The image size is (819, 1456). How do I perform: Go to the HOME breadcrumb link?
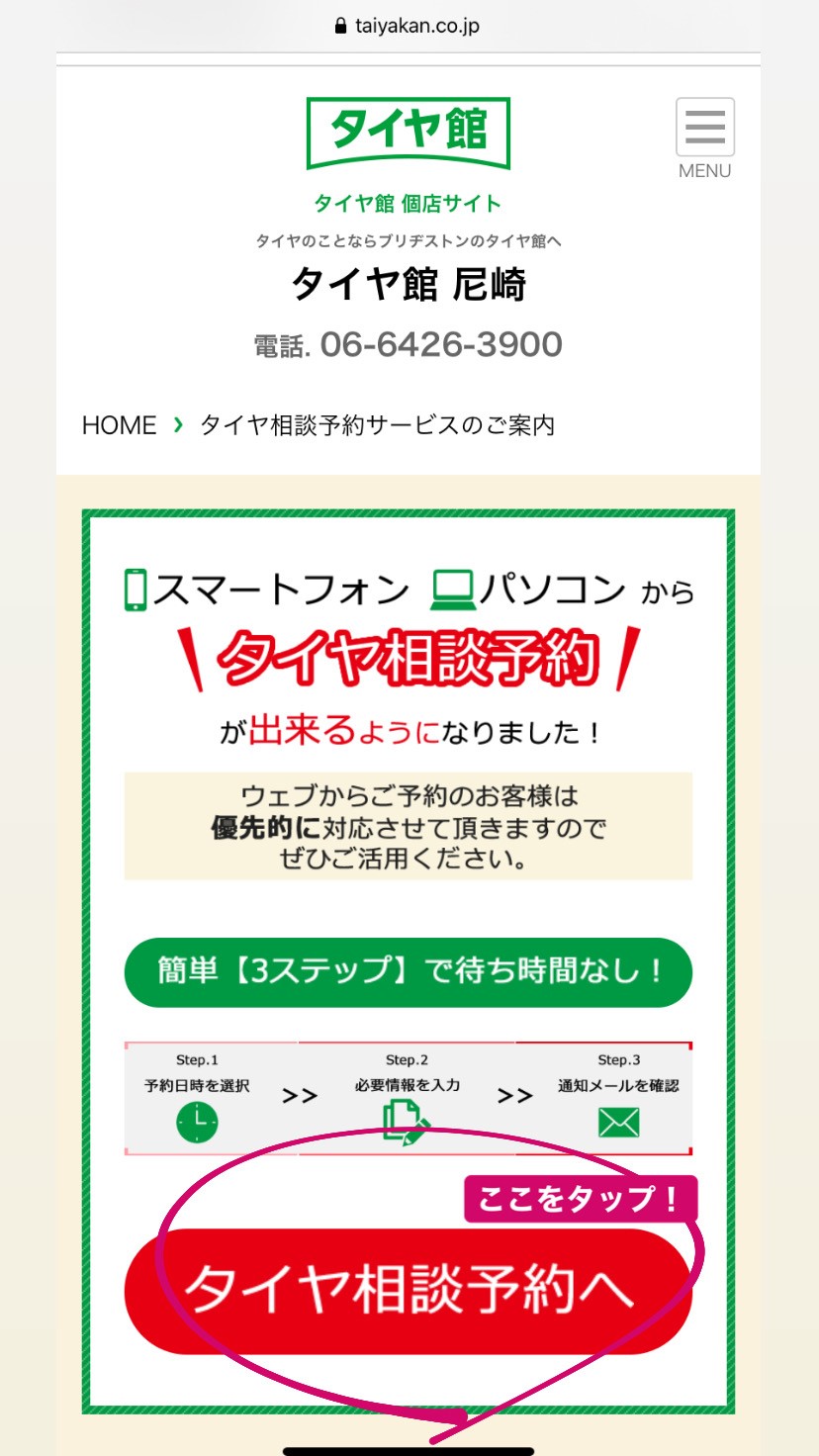click(x=120, y=425)
